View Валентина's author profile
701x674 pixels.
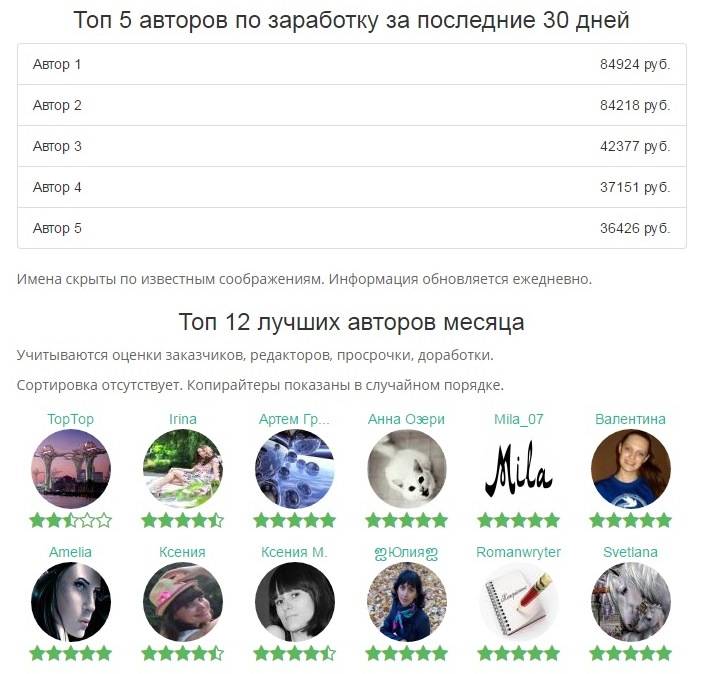pyautogui.click(x=630, y=419)
